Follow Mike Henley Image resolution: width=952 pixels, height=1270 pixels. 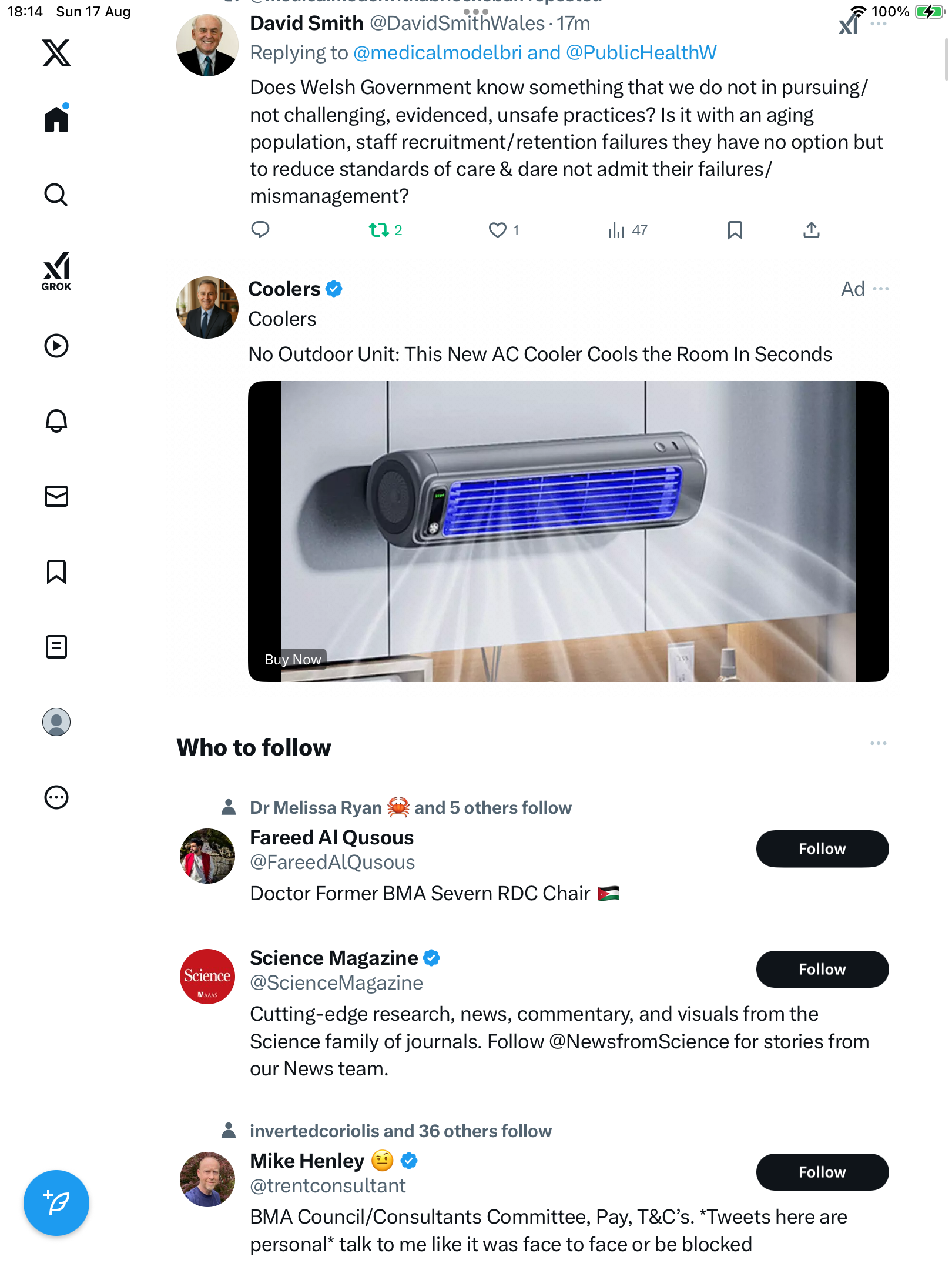point(822,1172)
